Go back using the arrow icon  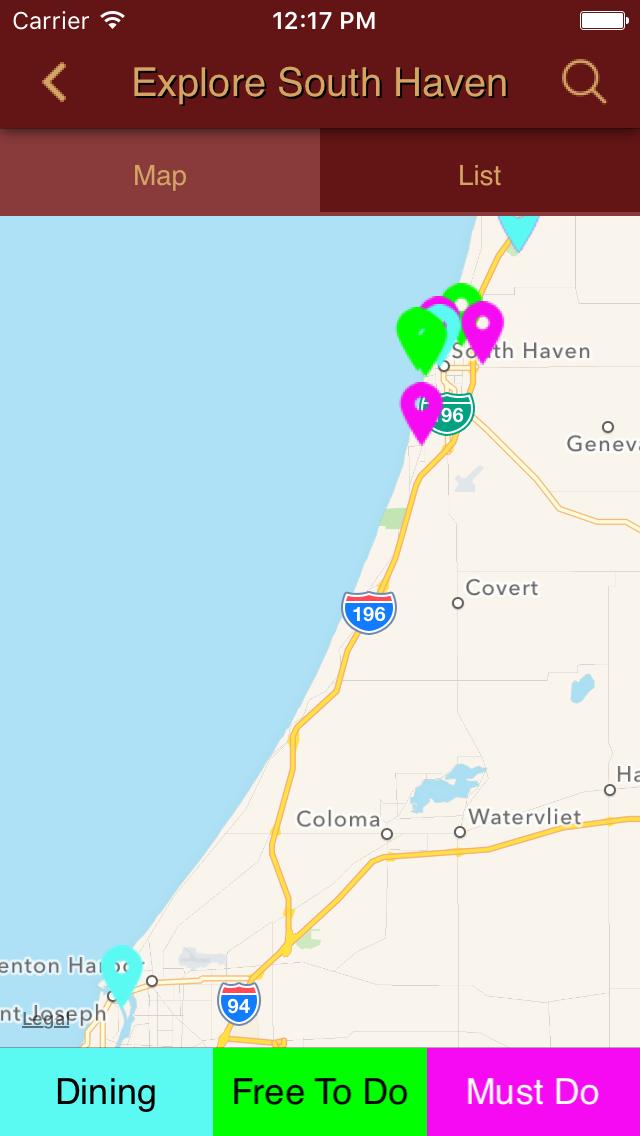point(55,82)
